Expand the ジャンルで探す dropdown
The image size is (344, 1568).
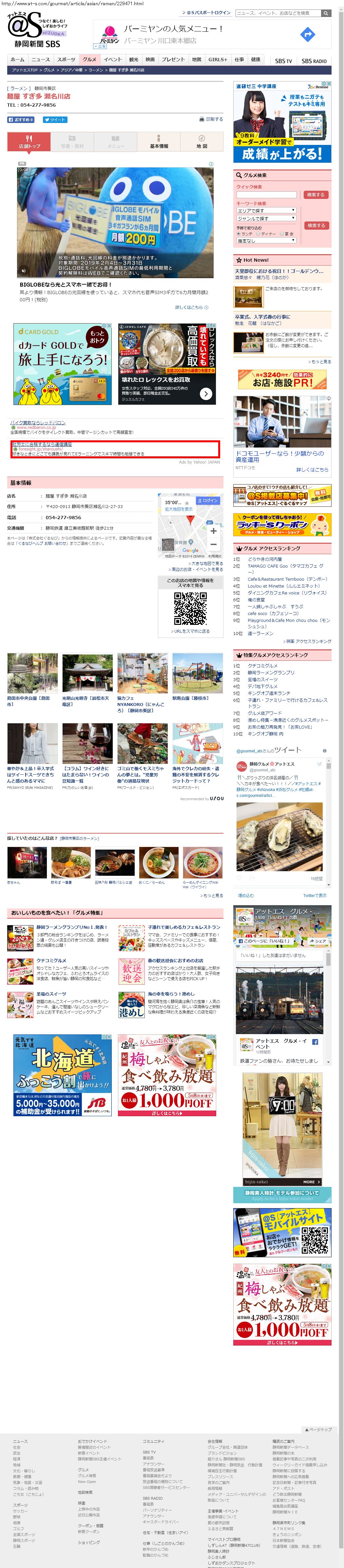click(267, 218)
